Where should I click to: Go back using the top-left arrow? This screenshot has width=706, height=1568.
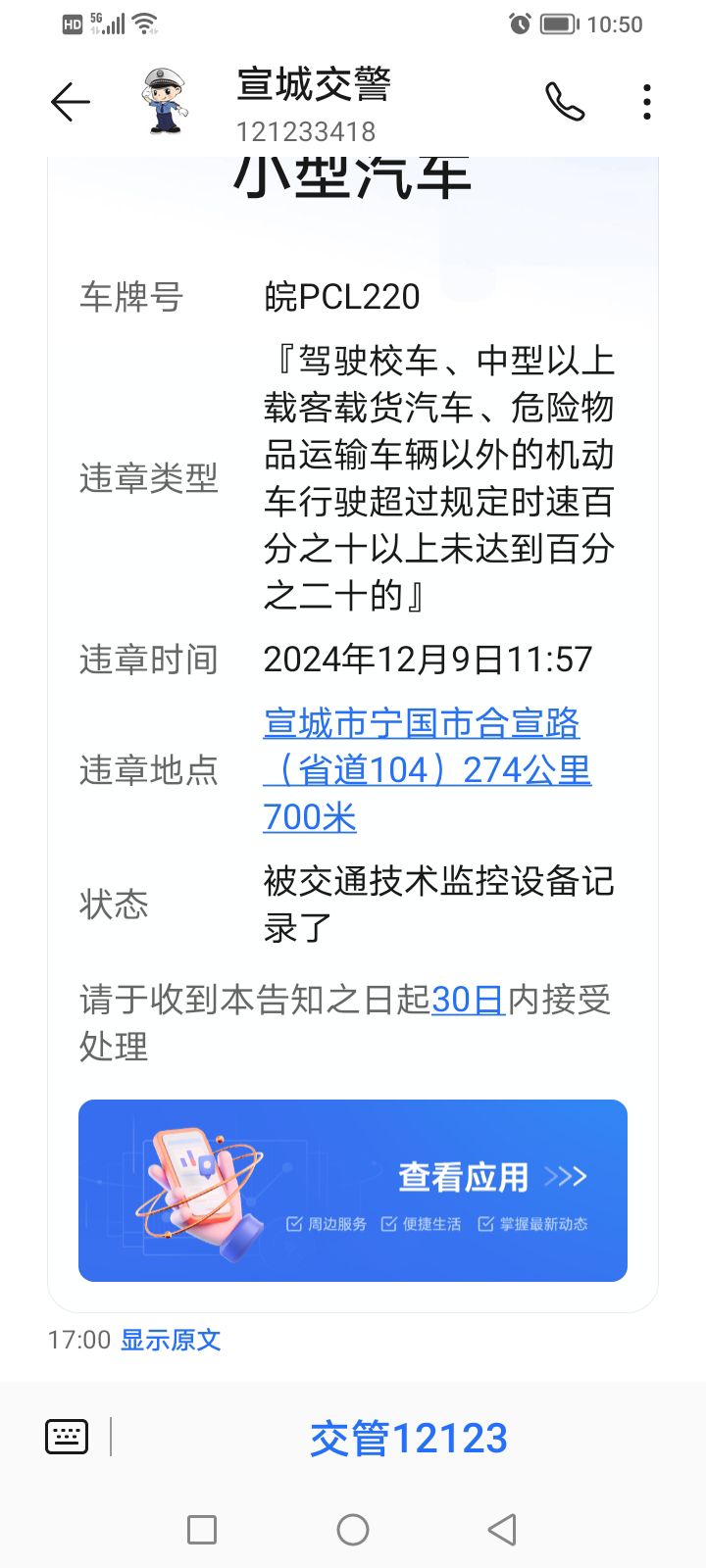tap(71, 102)
